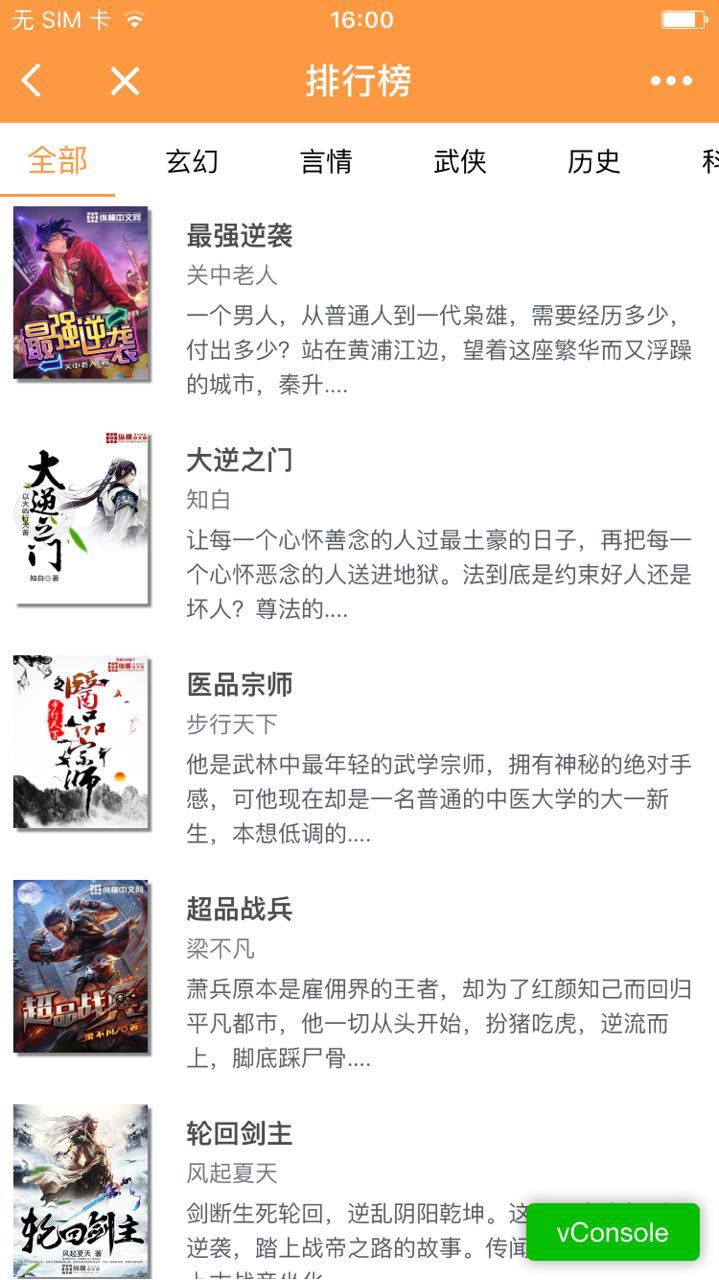
Task: View details for 医品宗师
Action: coord(239,685)
